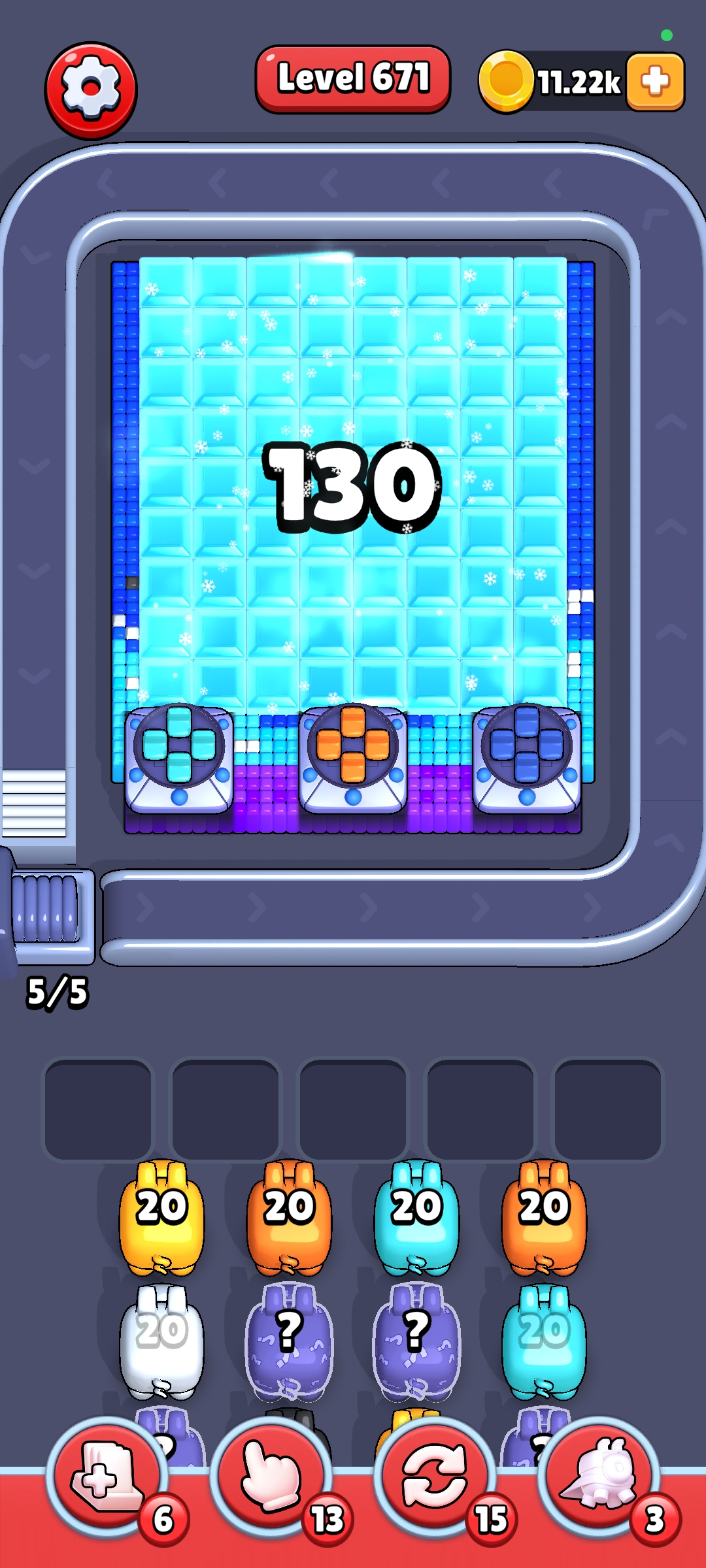Open the settings gear

pos(91,90)
